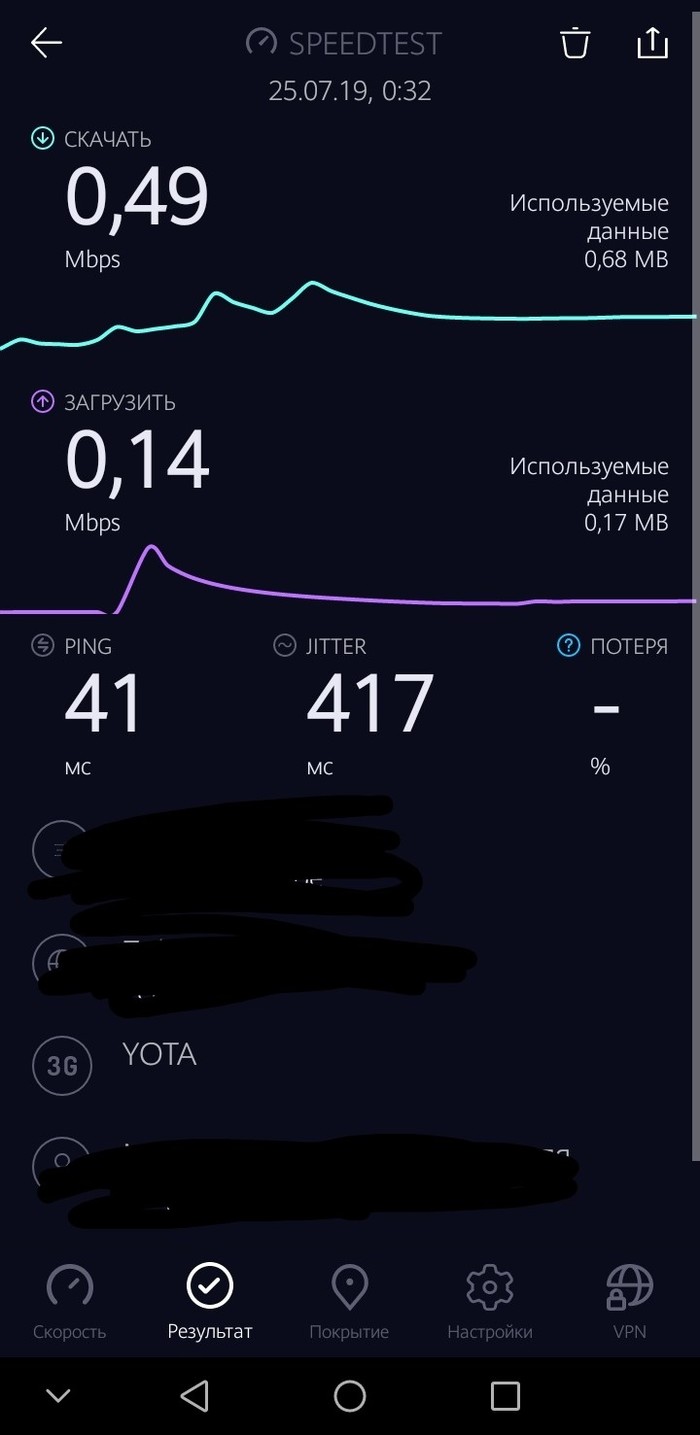Delete this speed test result
The width and height of the screenshot is (700, 1435).
coord(575,43)
